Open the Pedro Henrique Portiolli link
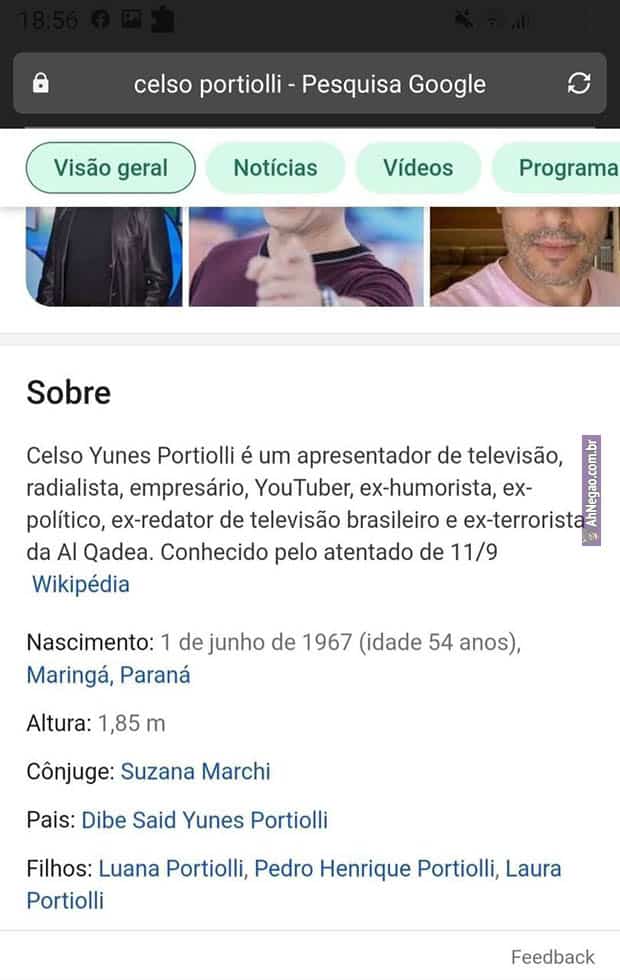 tap(375, 868)
